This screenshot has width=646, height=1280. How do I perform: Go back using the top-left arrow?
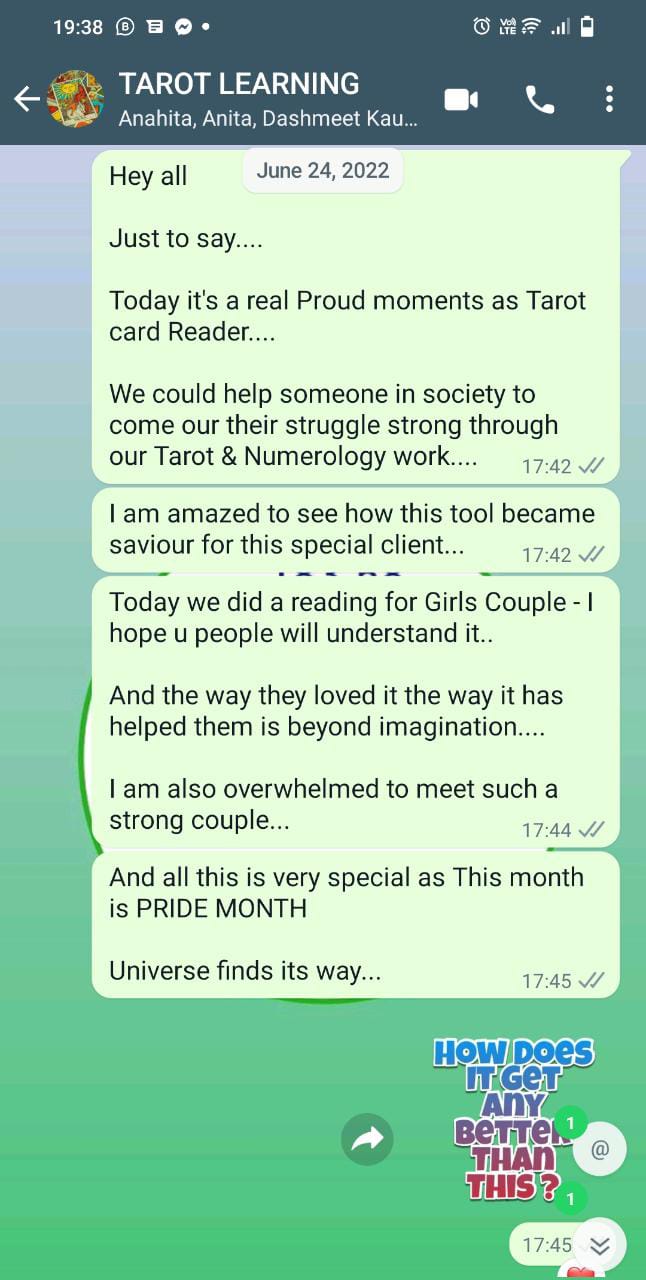click(x=26, y=98)
